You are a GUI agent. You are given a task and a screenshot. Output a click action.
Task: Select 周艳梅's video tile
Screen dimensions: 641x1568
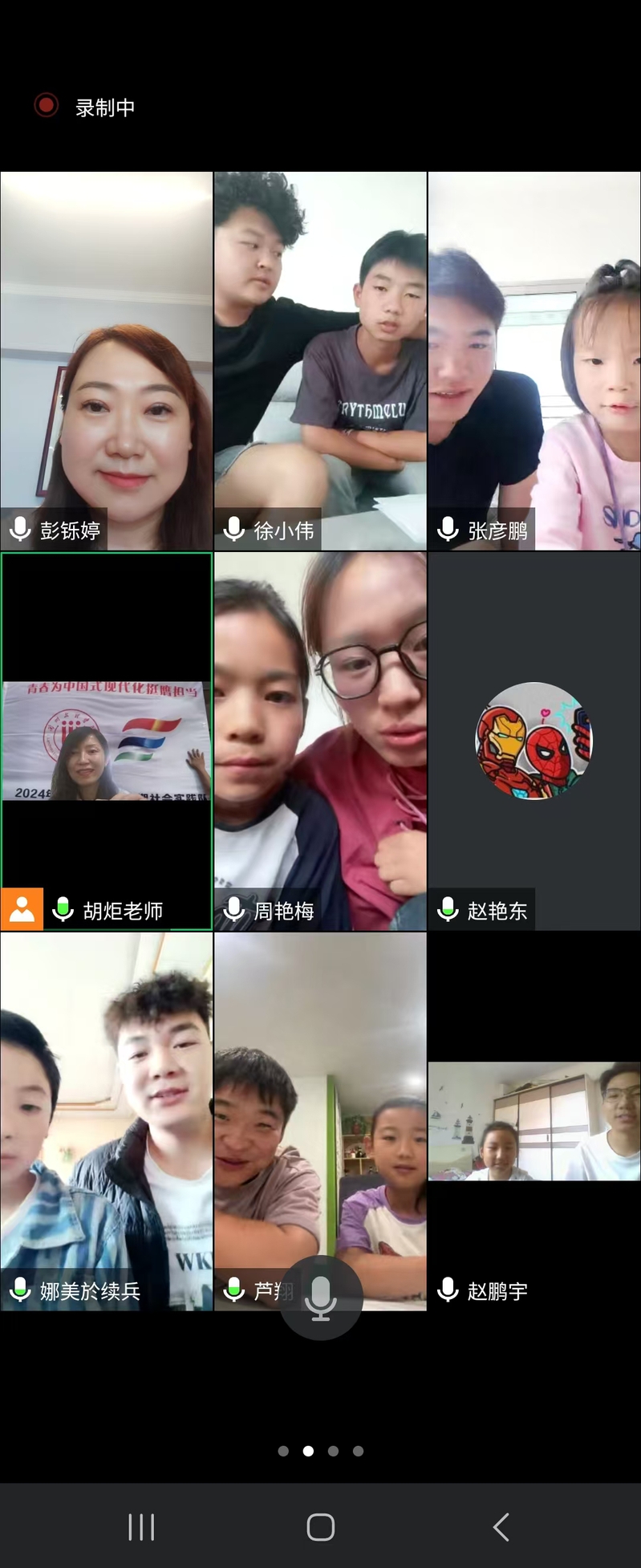[x=320, y=741]
